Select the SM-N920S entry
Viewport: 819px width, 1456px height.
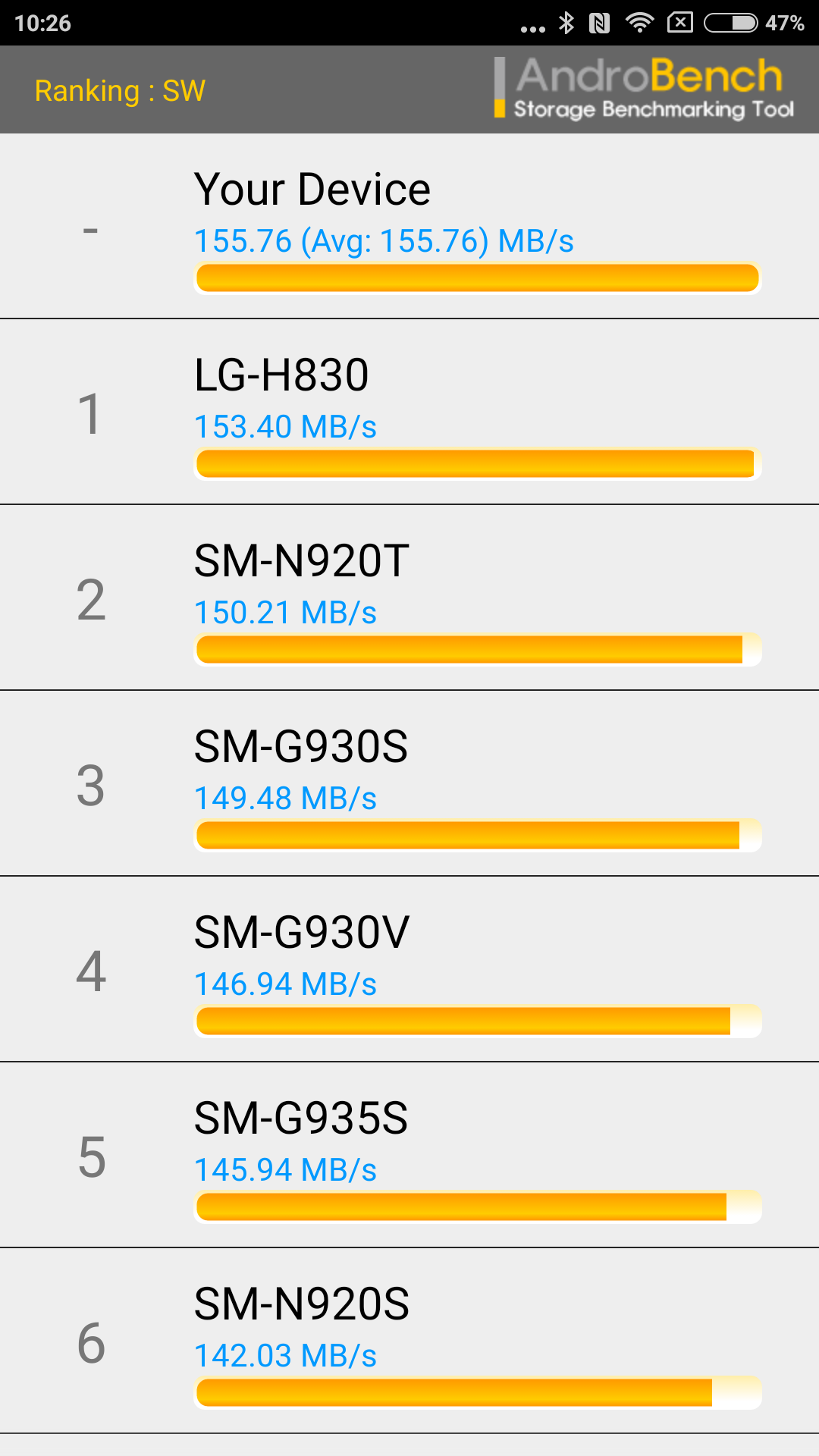click(409, 1341)
